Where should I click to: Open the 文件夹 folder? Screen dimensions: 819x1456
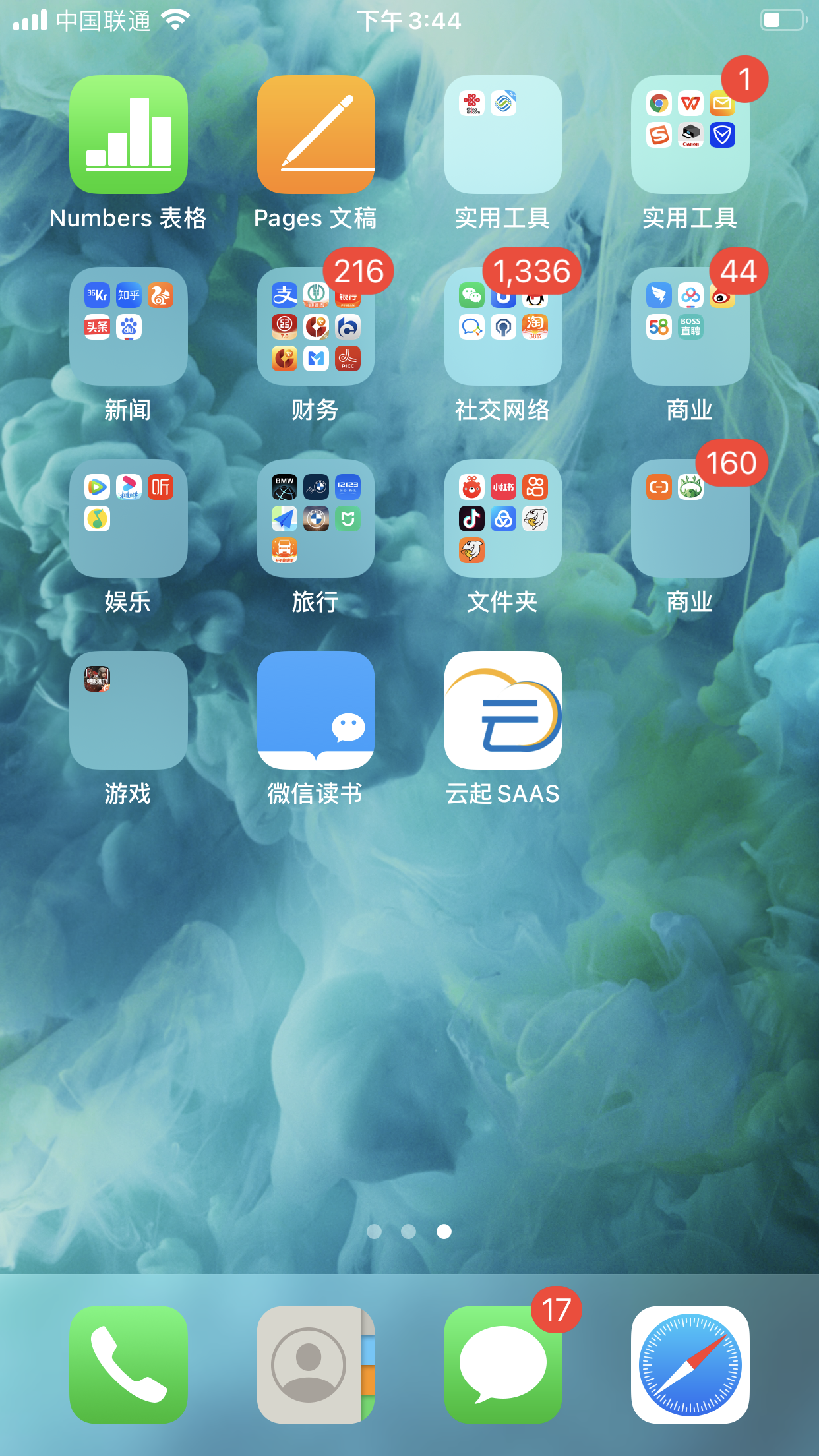pos(502,518)
